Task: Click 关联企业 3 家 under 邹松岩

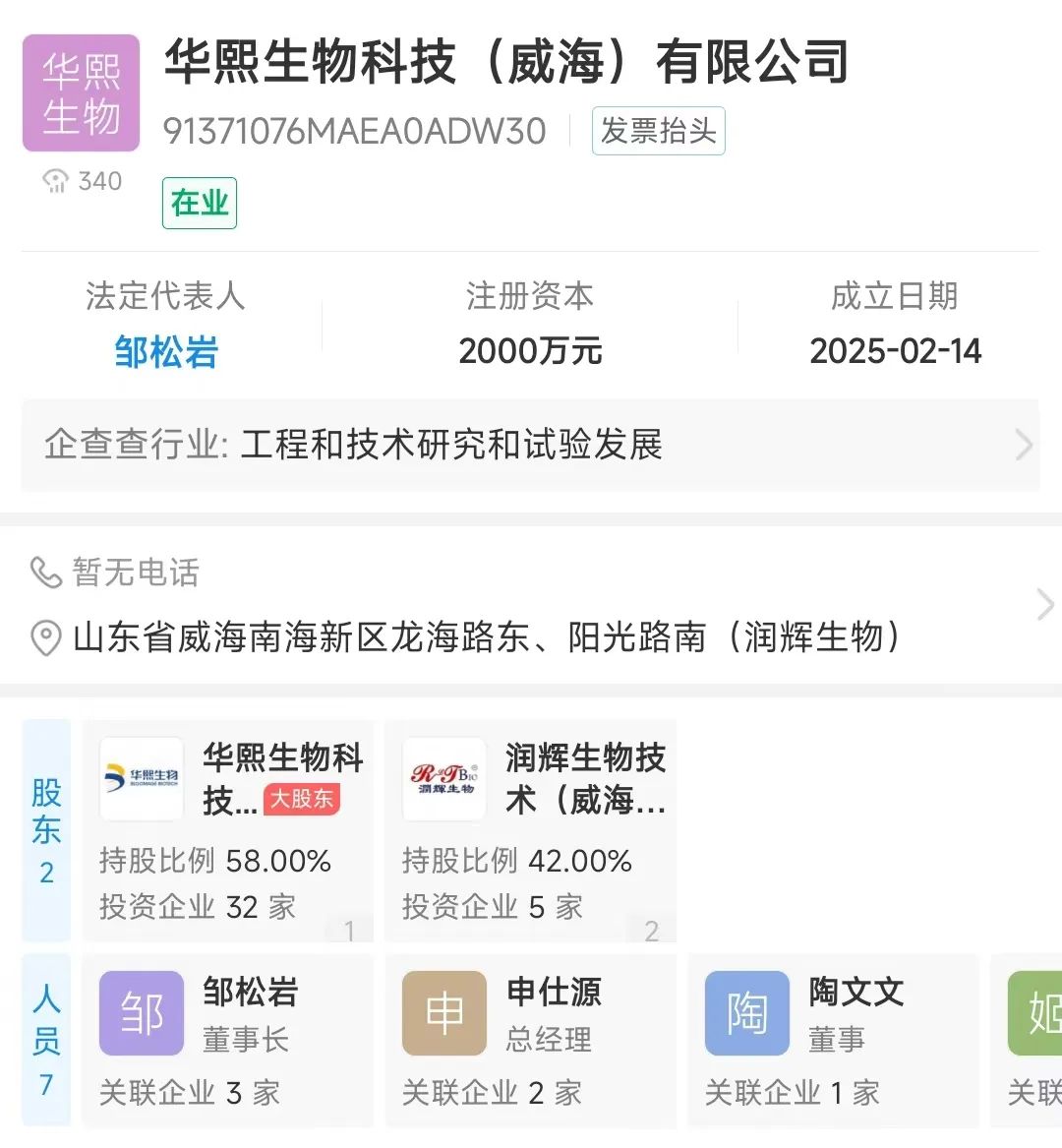Action: (x=189, y=1093)
